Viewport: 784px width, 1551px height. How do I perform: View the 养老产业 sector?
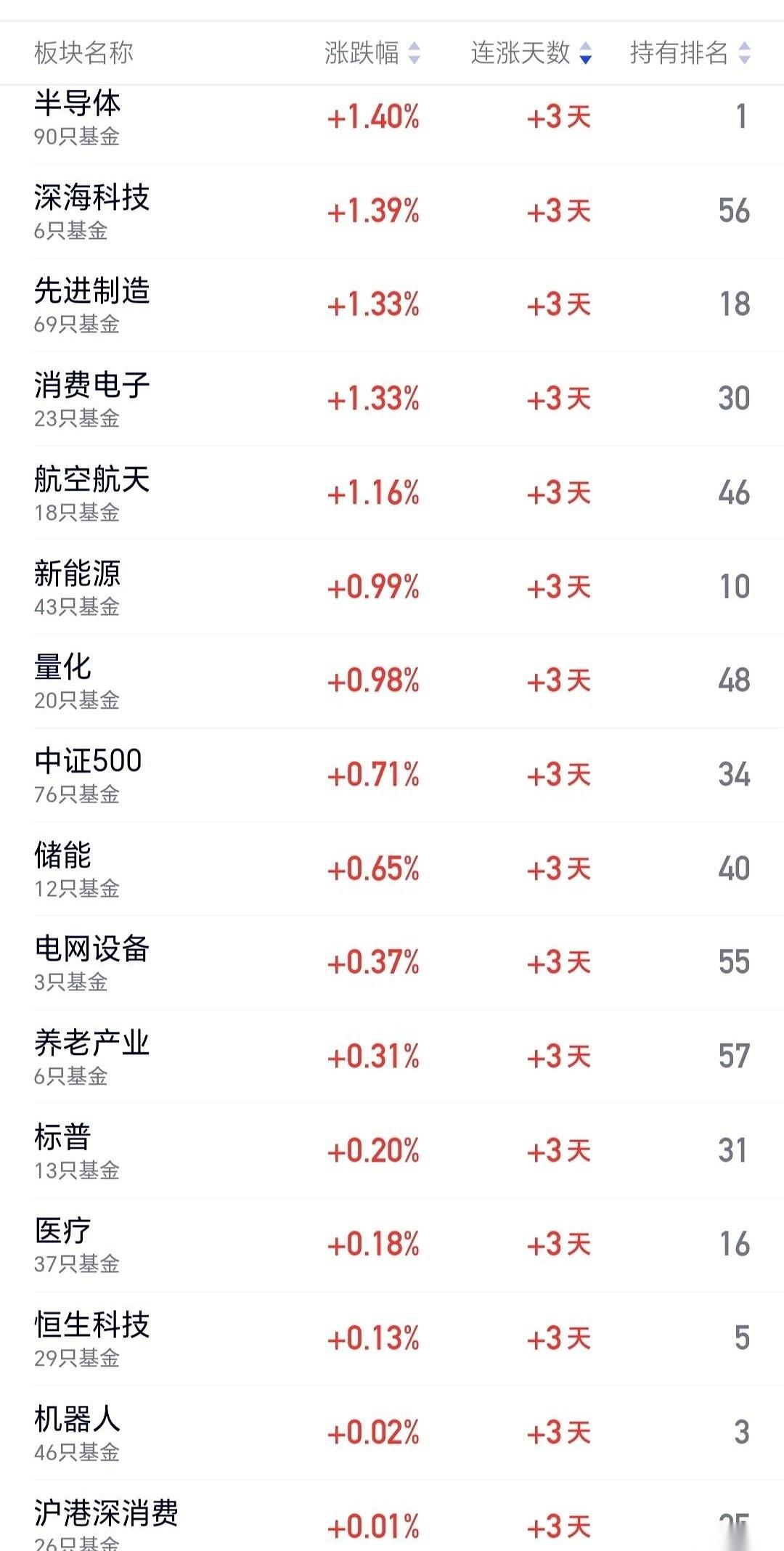click(392, 1057)
